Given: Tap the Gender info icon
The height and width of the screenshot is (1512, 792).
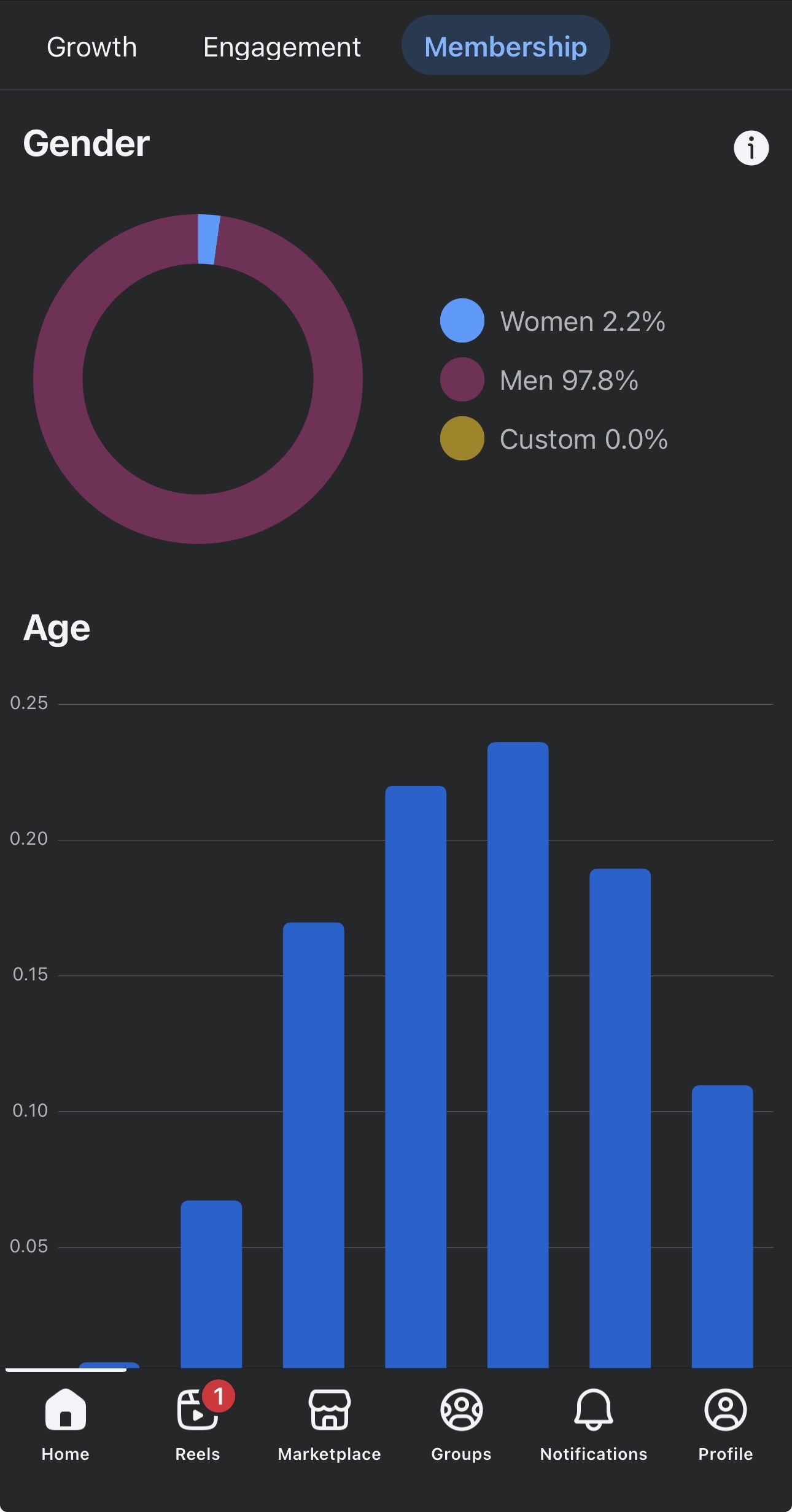Looking at the screenshot, I should [751, 148].
